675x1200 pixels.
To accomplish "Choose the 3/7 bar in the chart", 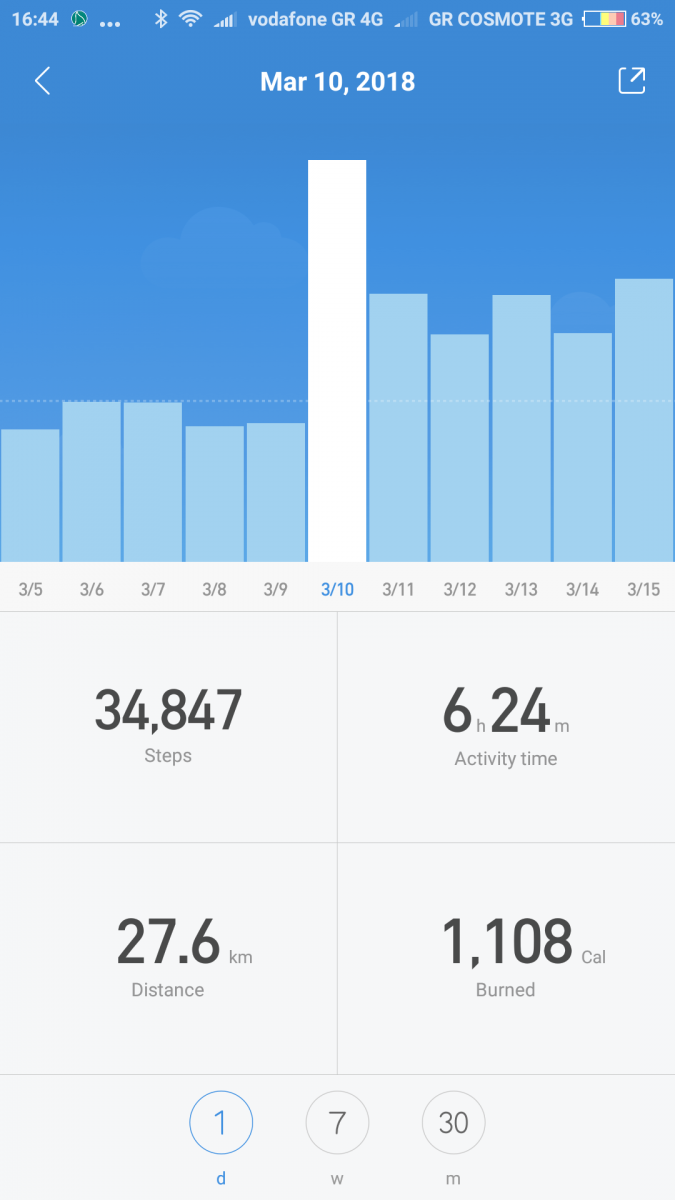I will click(153, 481).
